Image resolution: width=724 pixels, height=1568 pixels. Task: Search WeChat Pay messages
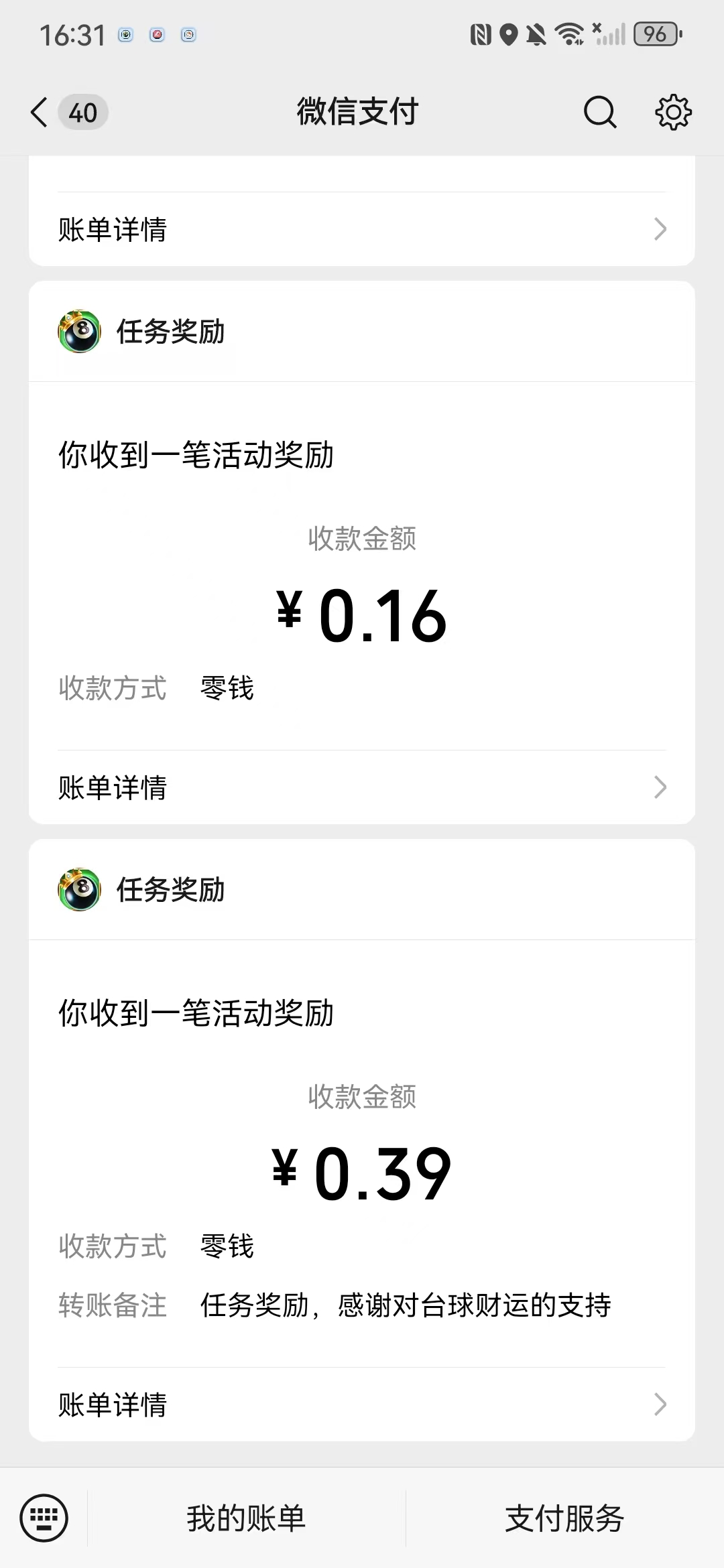(599, 112)
